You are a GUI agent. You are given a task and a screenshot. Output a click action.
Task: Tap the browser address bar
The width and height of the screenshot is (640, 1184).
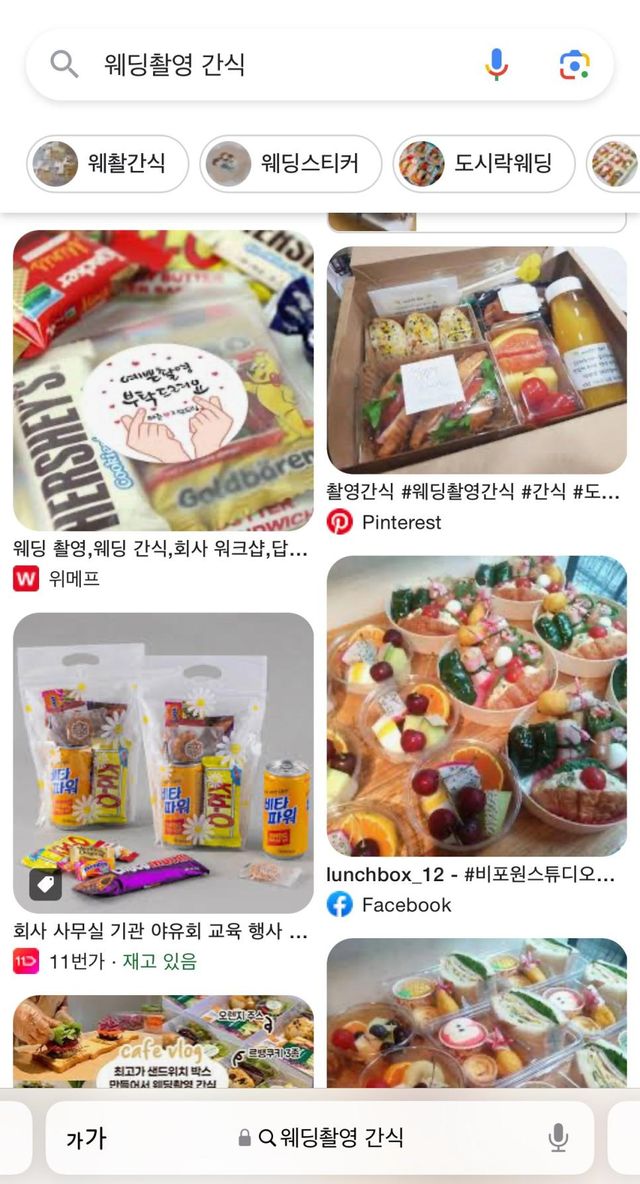click(330, 1138)
